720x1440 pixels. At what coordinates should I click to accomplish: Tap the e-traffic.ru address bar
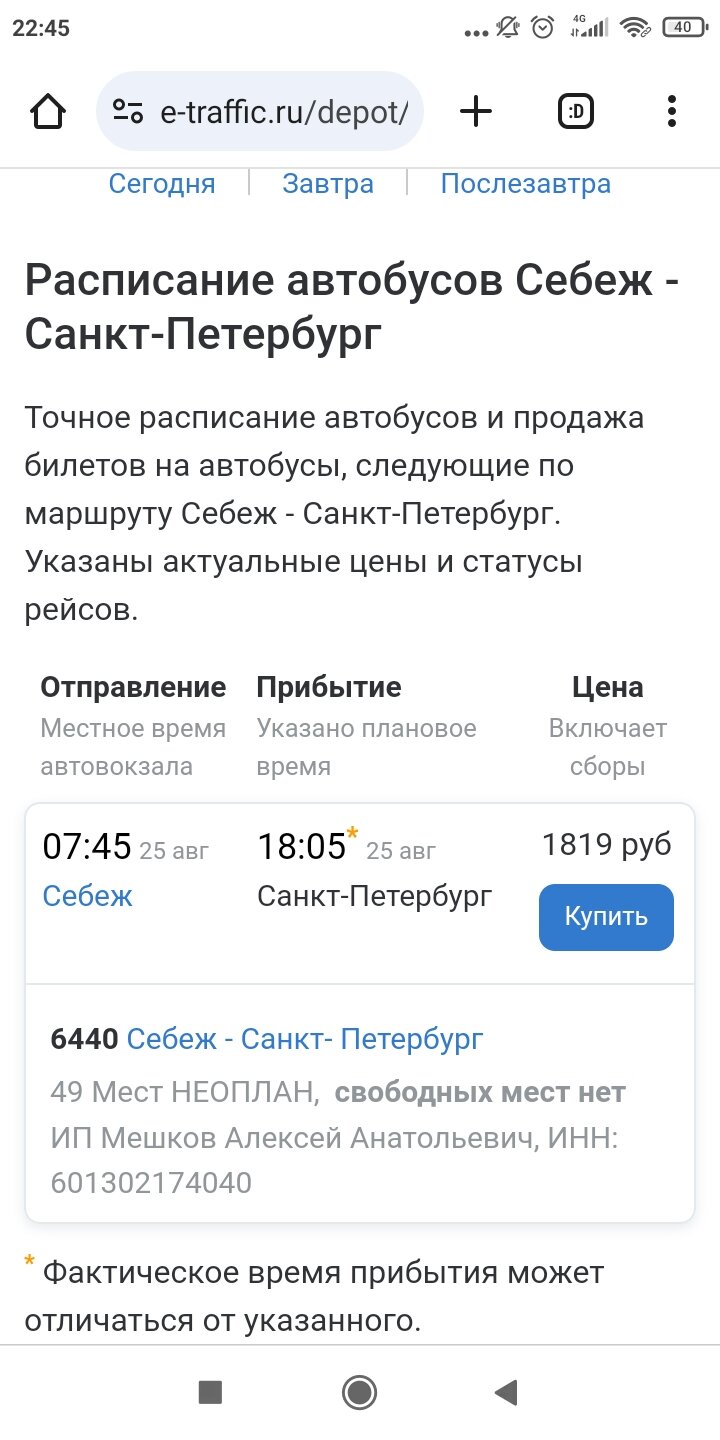click(x=260, y=111)
